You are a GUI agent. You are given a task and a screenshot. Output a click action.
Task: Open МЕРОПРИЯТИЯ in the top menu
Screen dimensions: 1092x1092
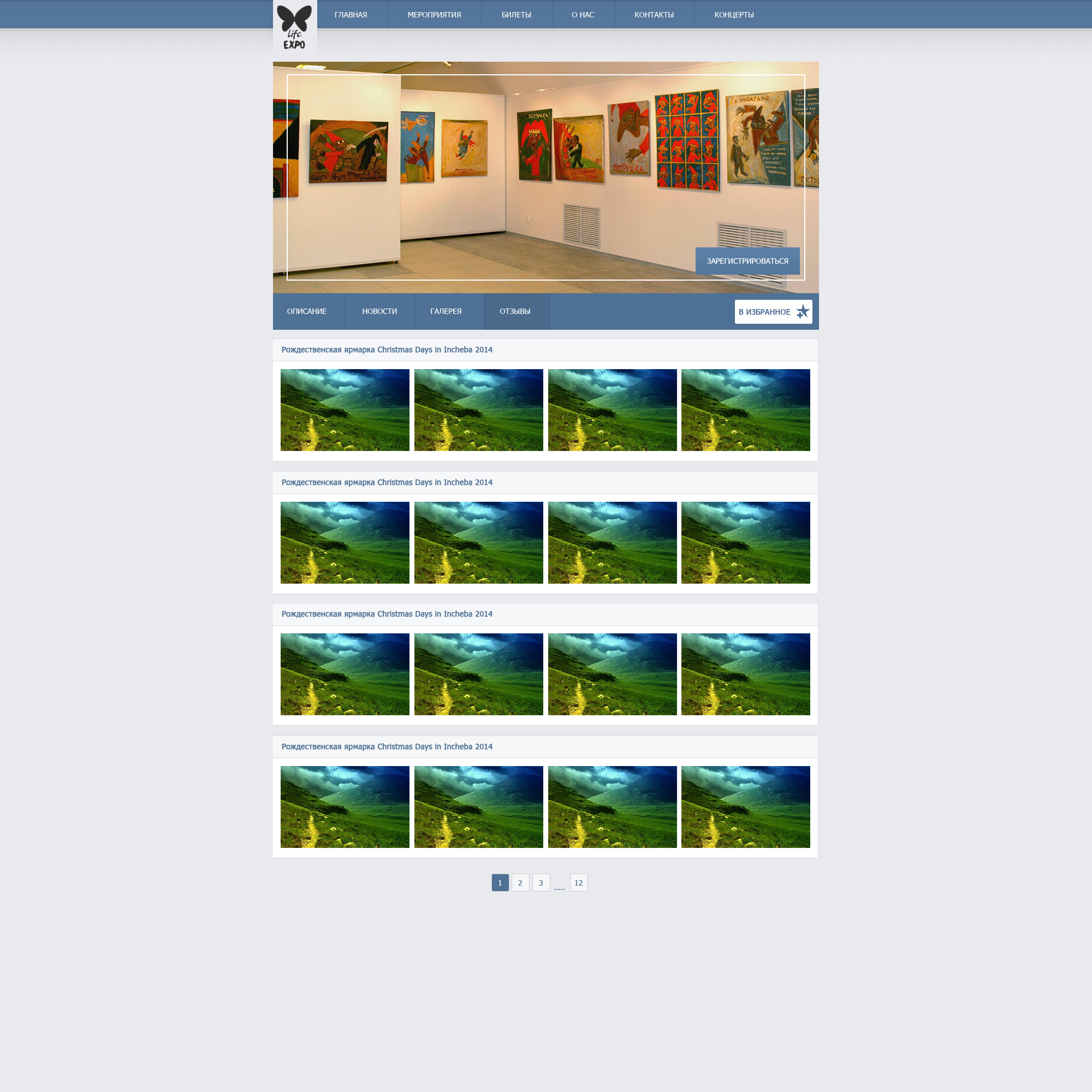[434, 15]
